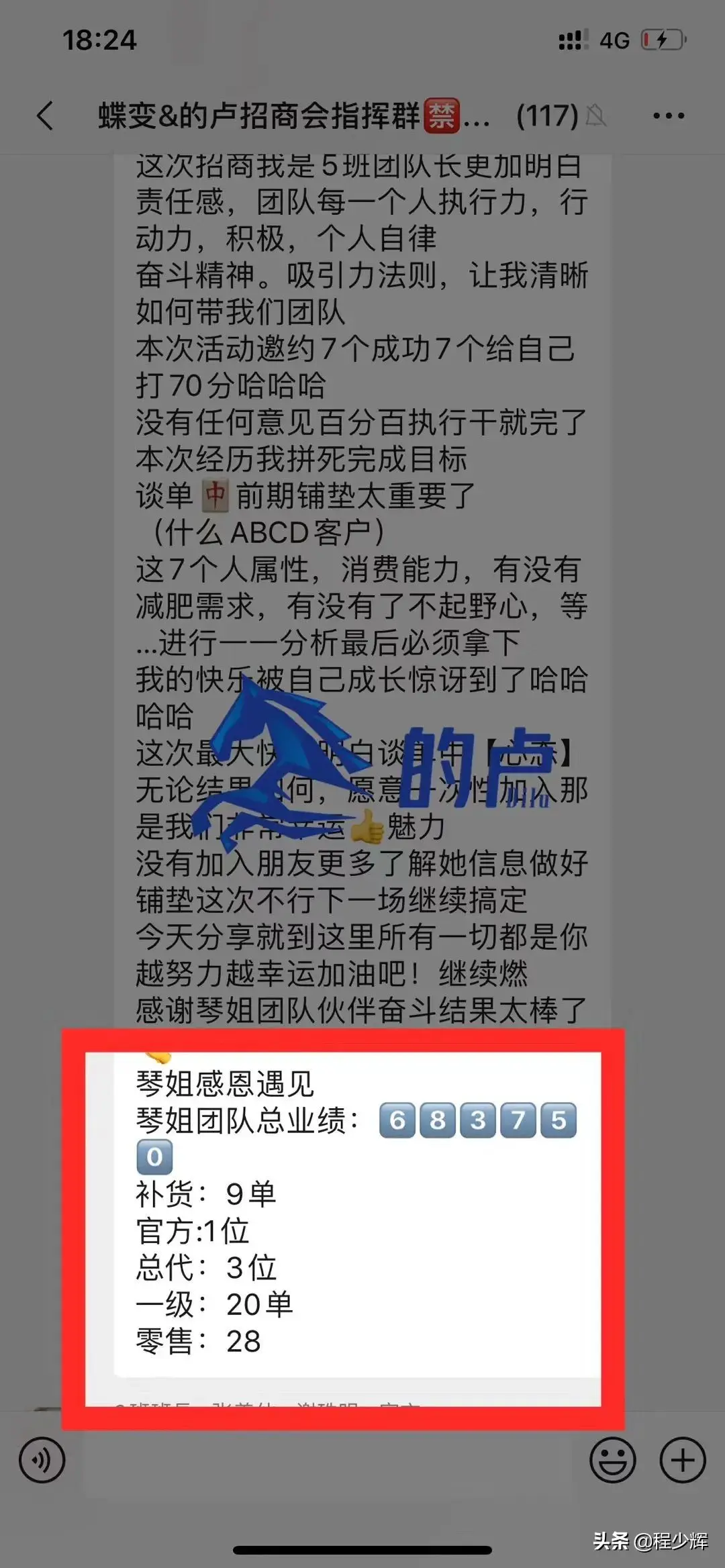The width and height of the screenshot is (725, 1568).
Task: Open the group chat overflow menu
Action: (x=669, y=116)
